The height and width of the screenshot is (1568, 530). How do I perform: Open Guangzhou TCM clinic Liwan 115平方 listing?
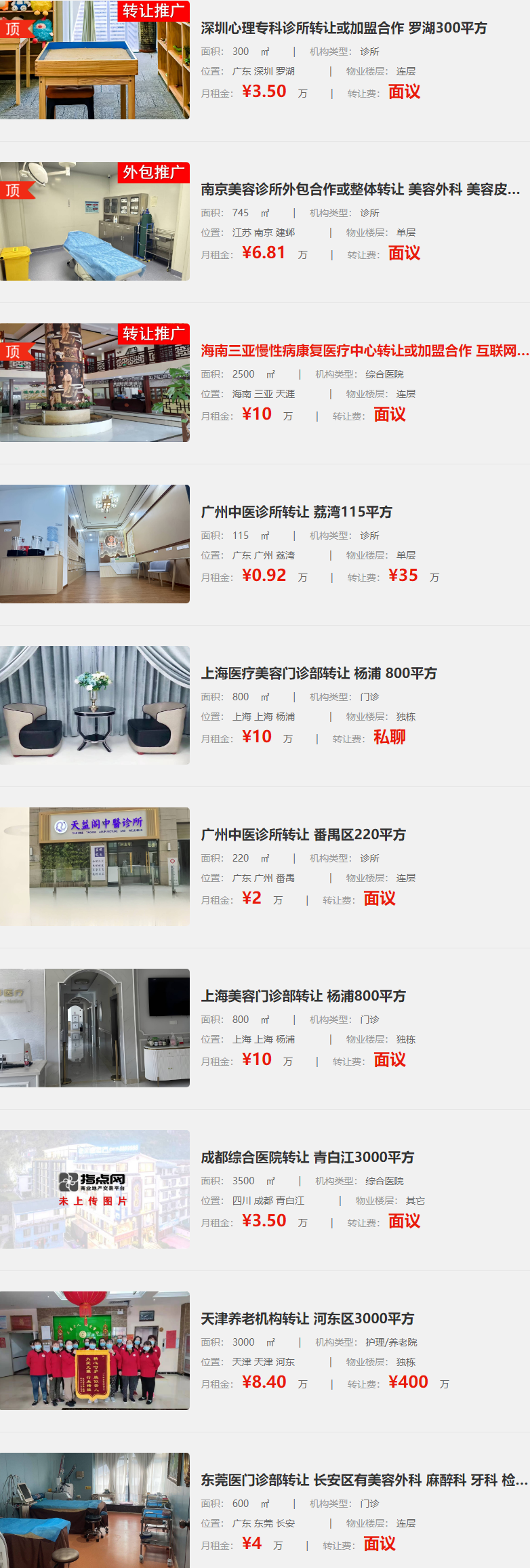(296, 512)
